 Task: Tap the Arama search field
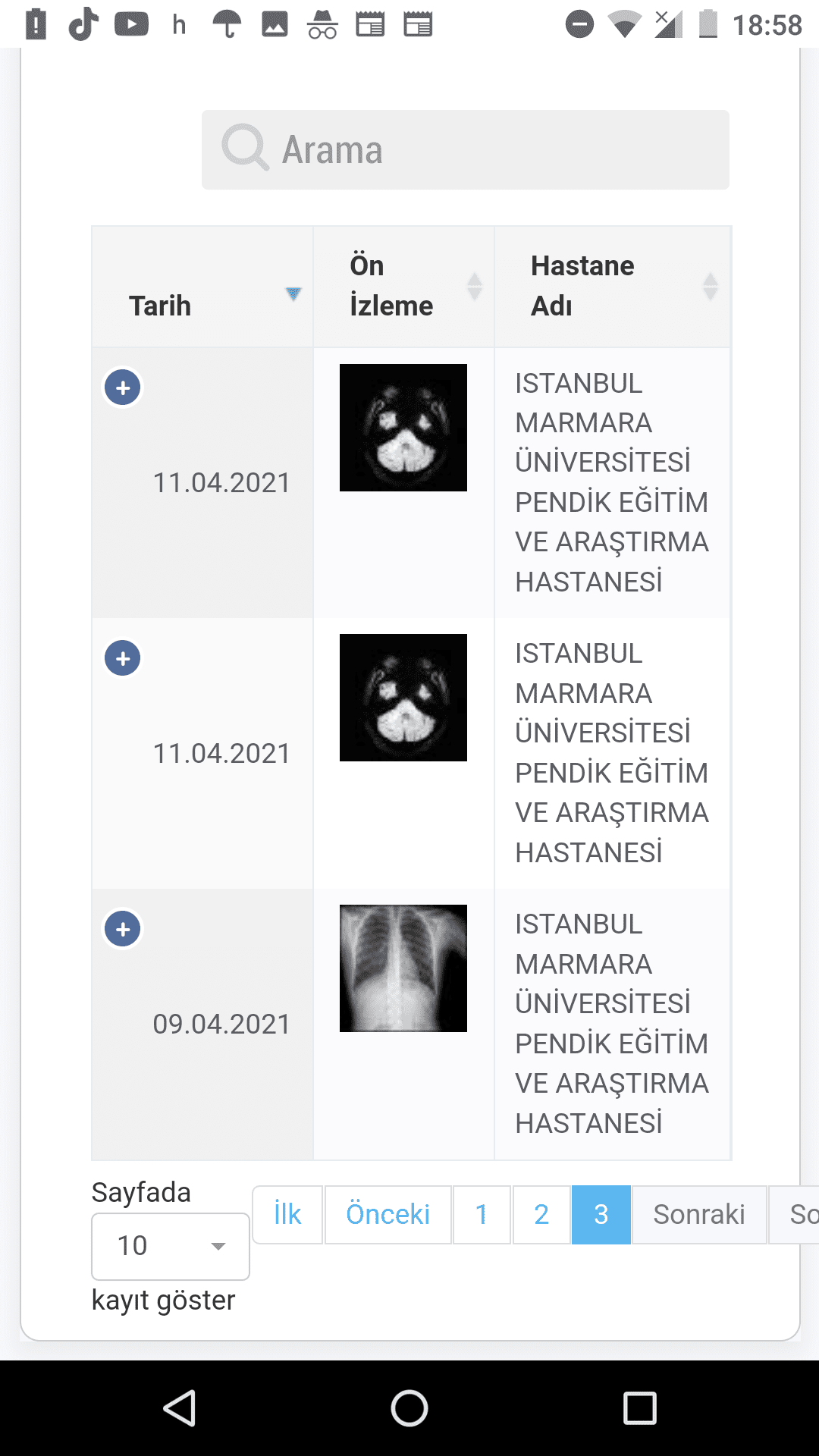[x=465, y=150]
